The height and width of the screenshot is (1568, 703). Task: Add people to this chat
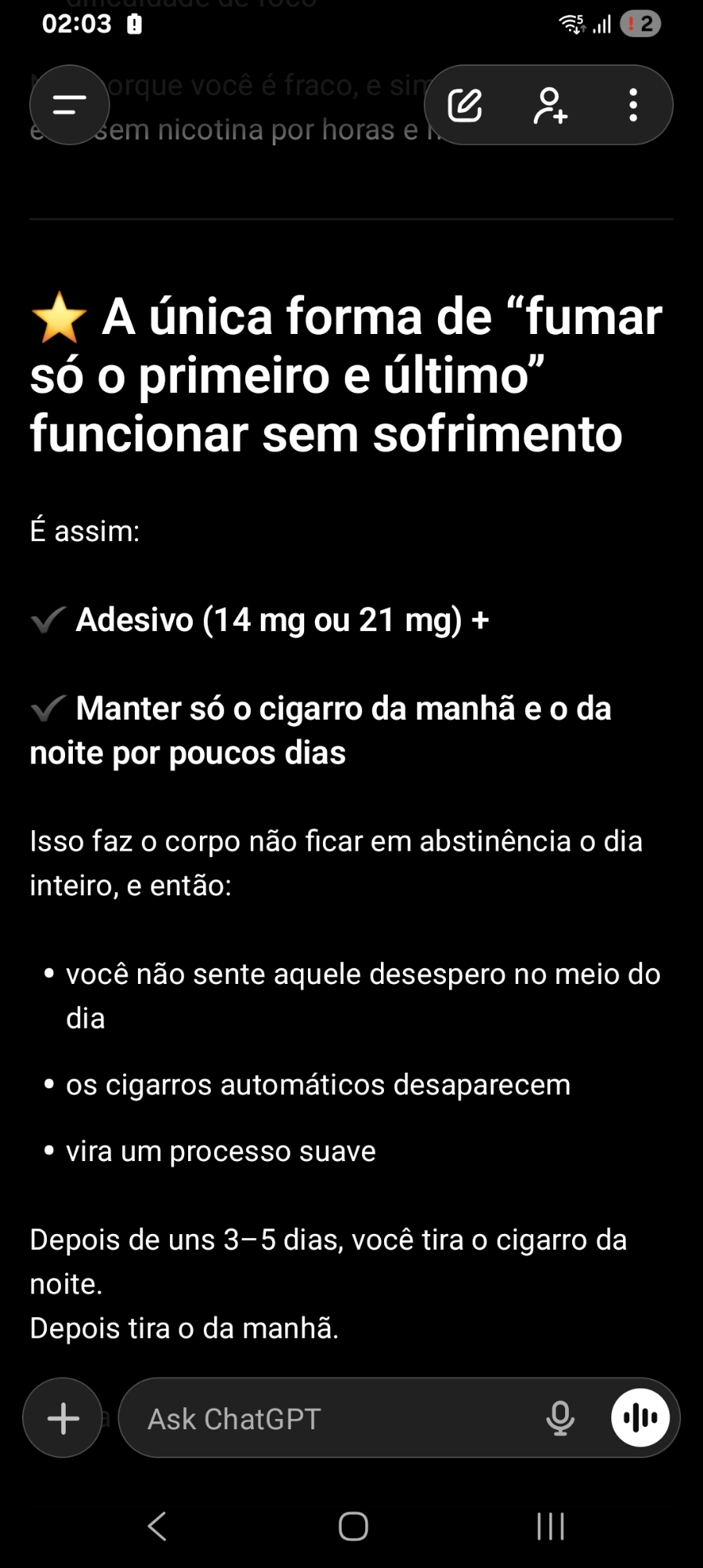(x=550, y=105)
